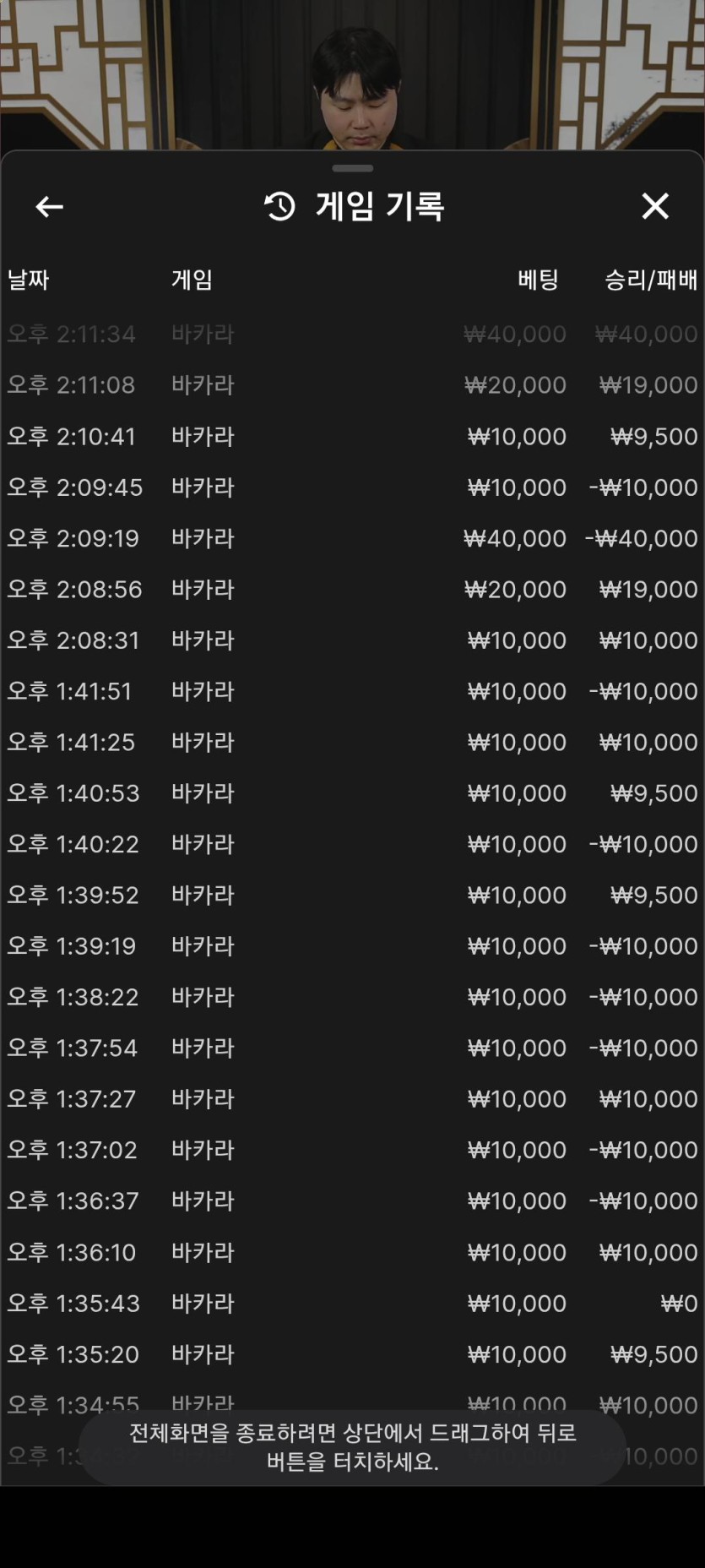
Task: Open the 1:36:10 baccarat record
Action: tap(352, 1252)
